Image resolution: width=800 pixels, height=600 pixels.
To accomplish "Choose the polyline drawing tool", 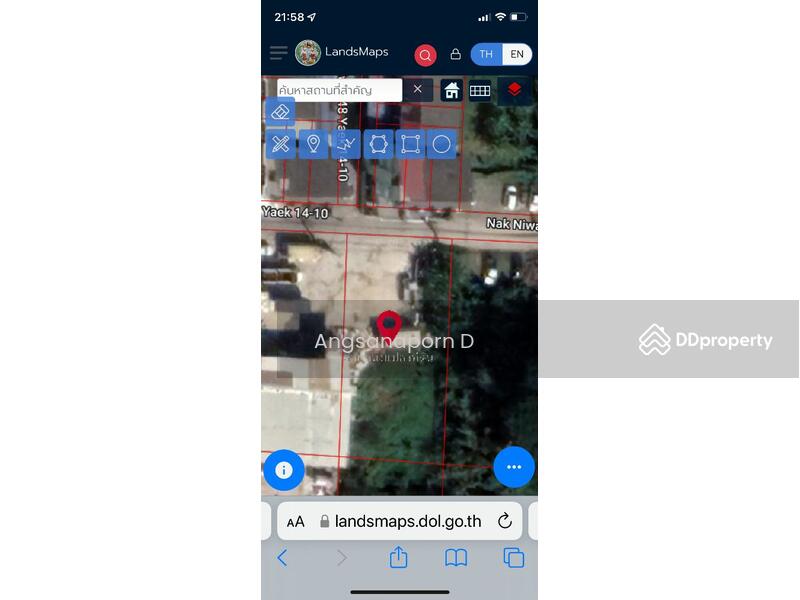I will coord(346,144).
